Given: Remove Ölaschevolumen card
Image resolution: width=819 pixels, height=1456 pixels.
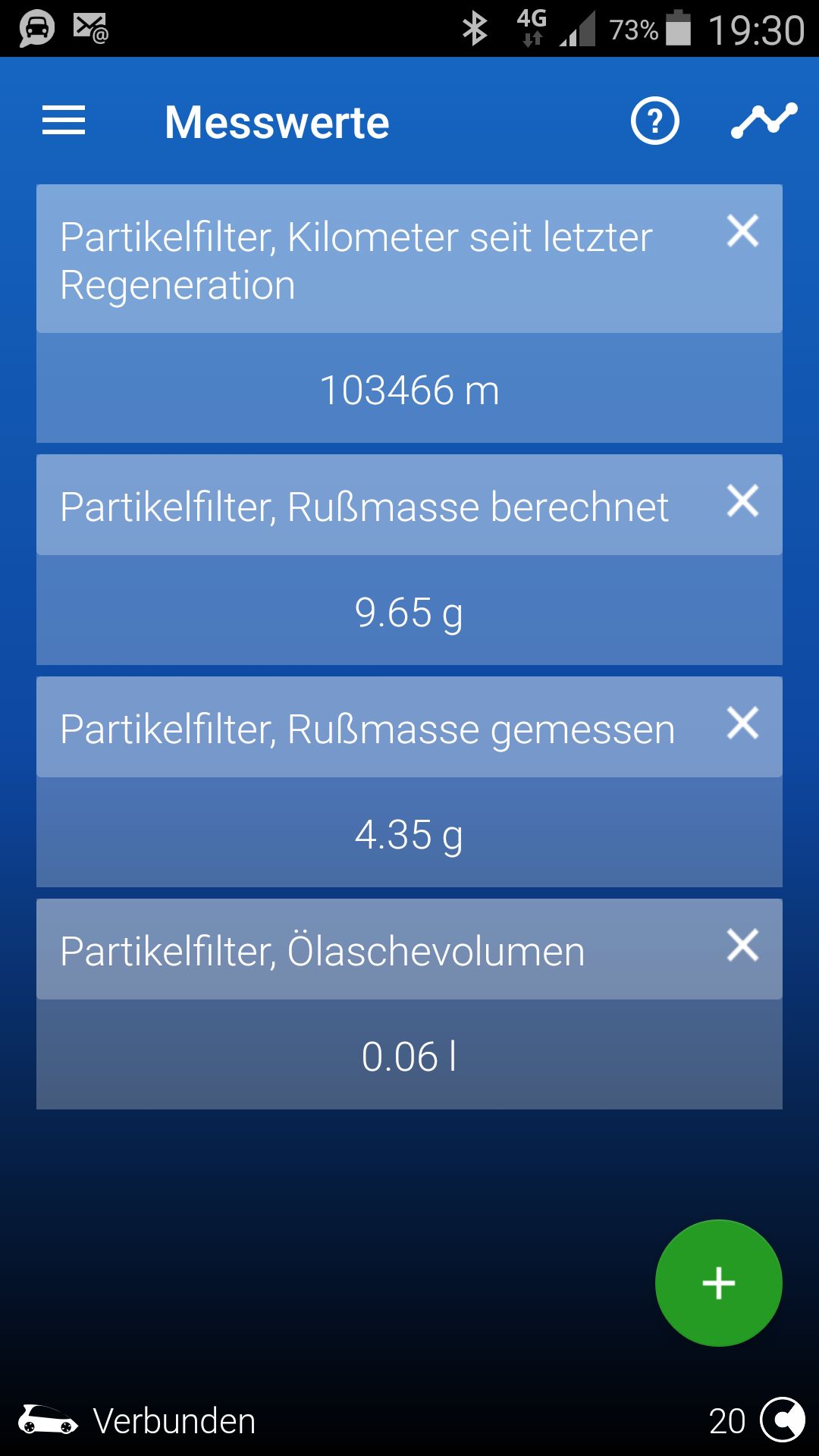Looking at the screenshot, I should tap(742, 945).
